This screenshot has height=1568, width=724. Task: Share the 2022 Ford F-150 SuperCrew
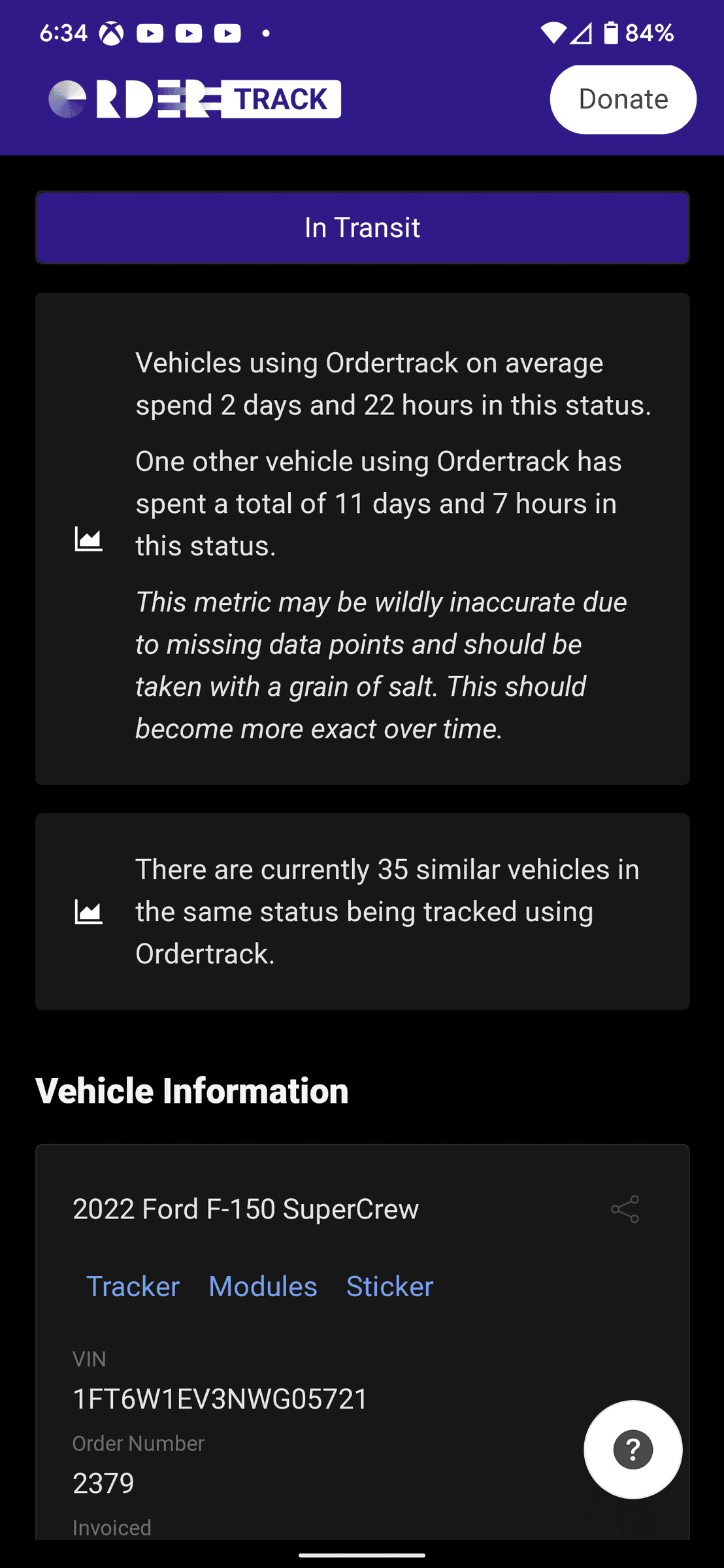(625, 1209)
